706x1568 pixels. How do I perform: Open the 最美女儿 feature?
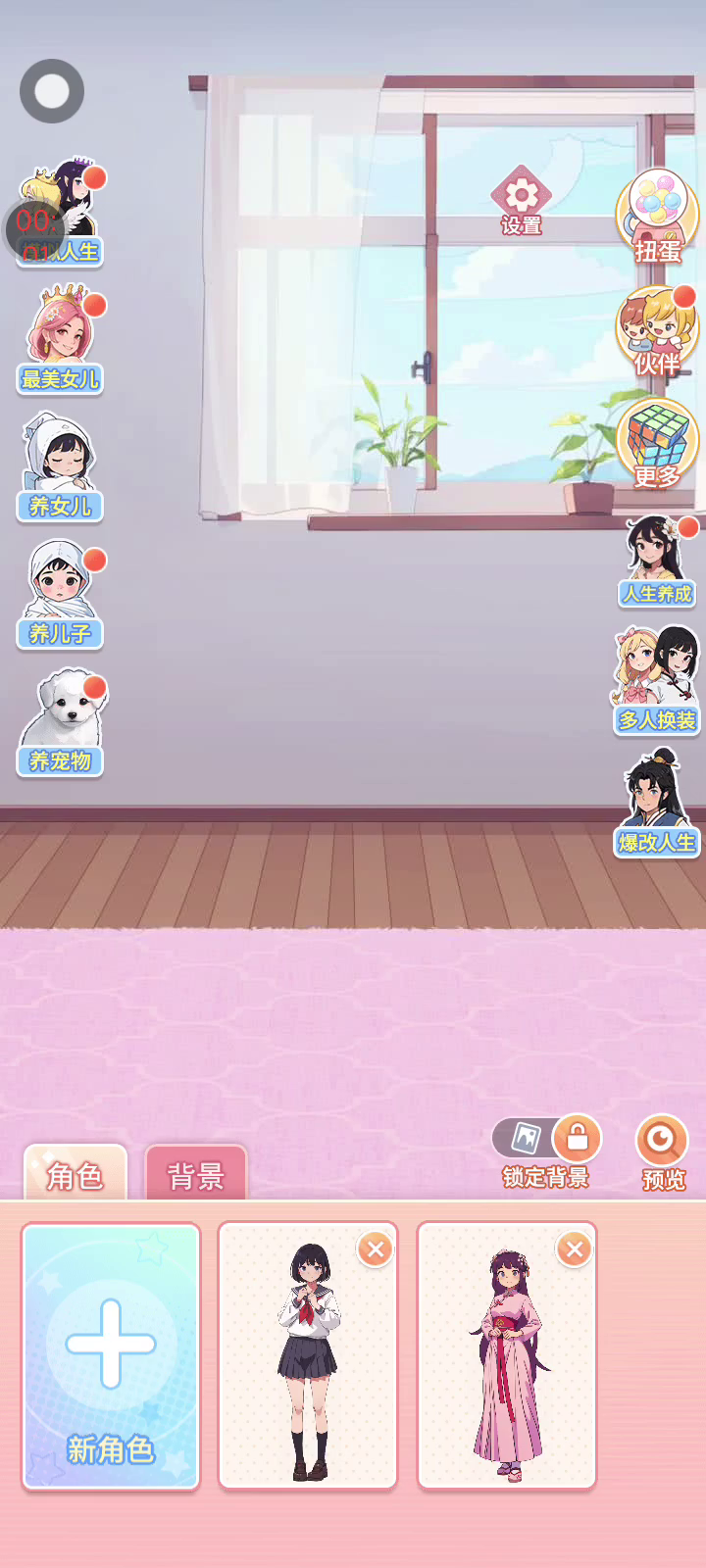(61, 340)
